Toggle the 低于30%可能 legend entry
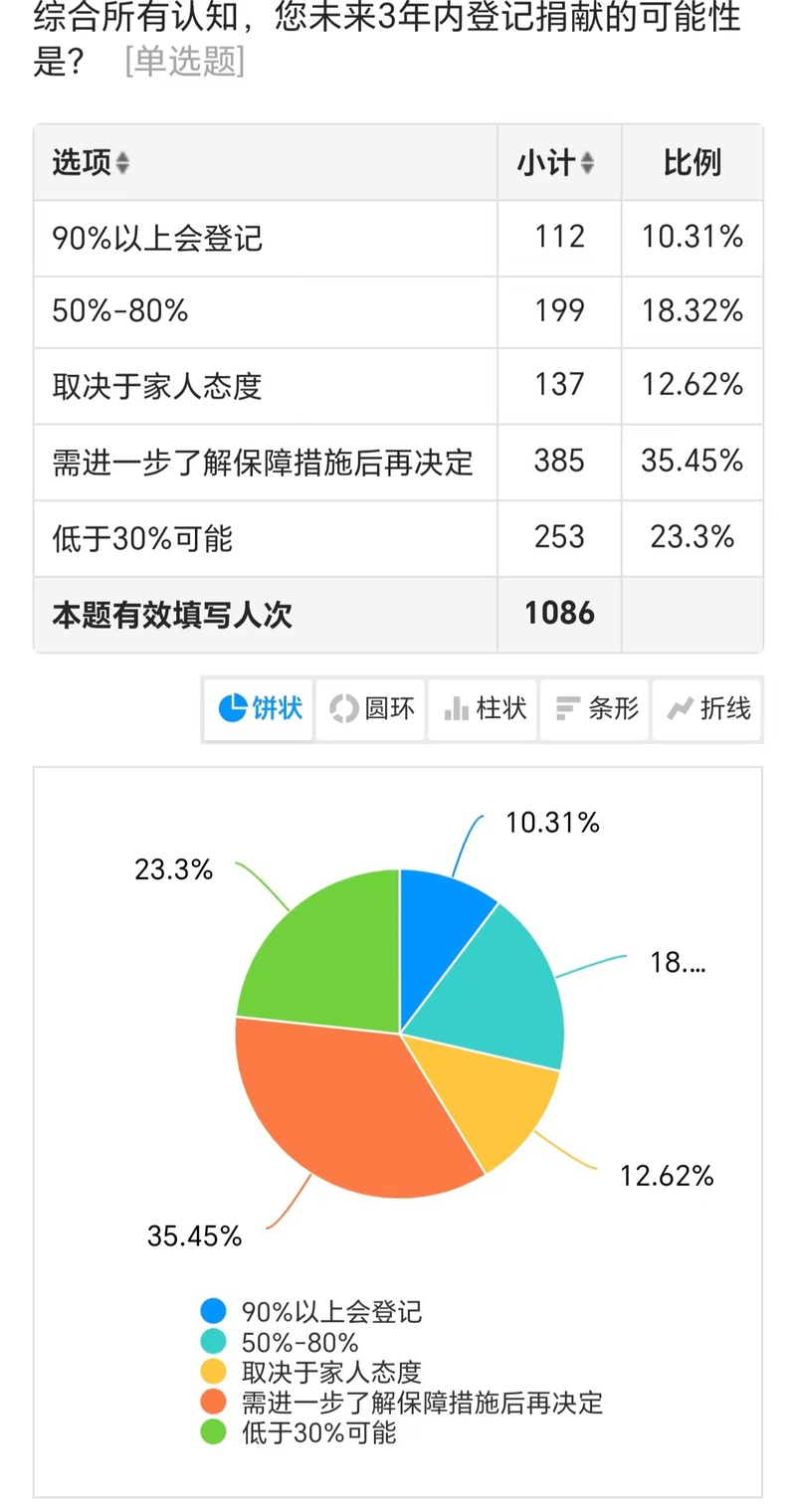 (x=298, y=1432)
